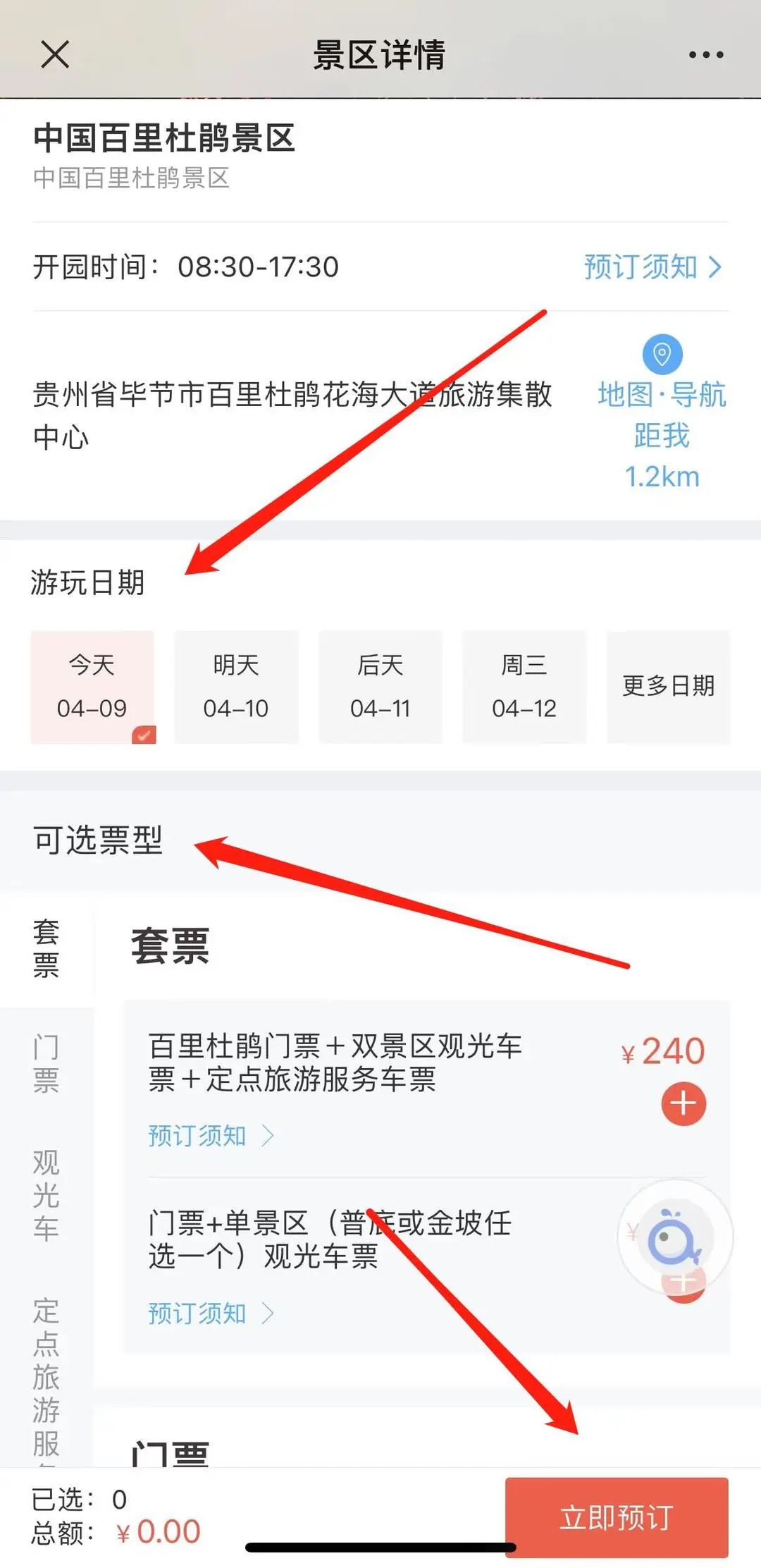Open the floating customer service assistant

tap(674, 1237)
